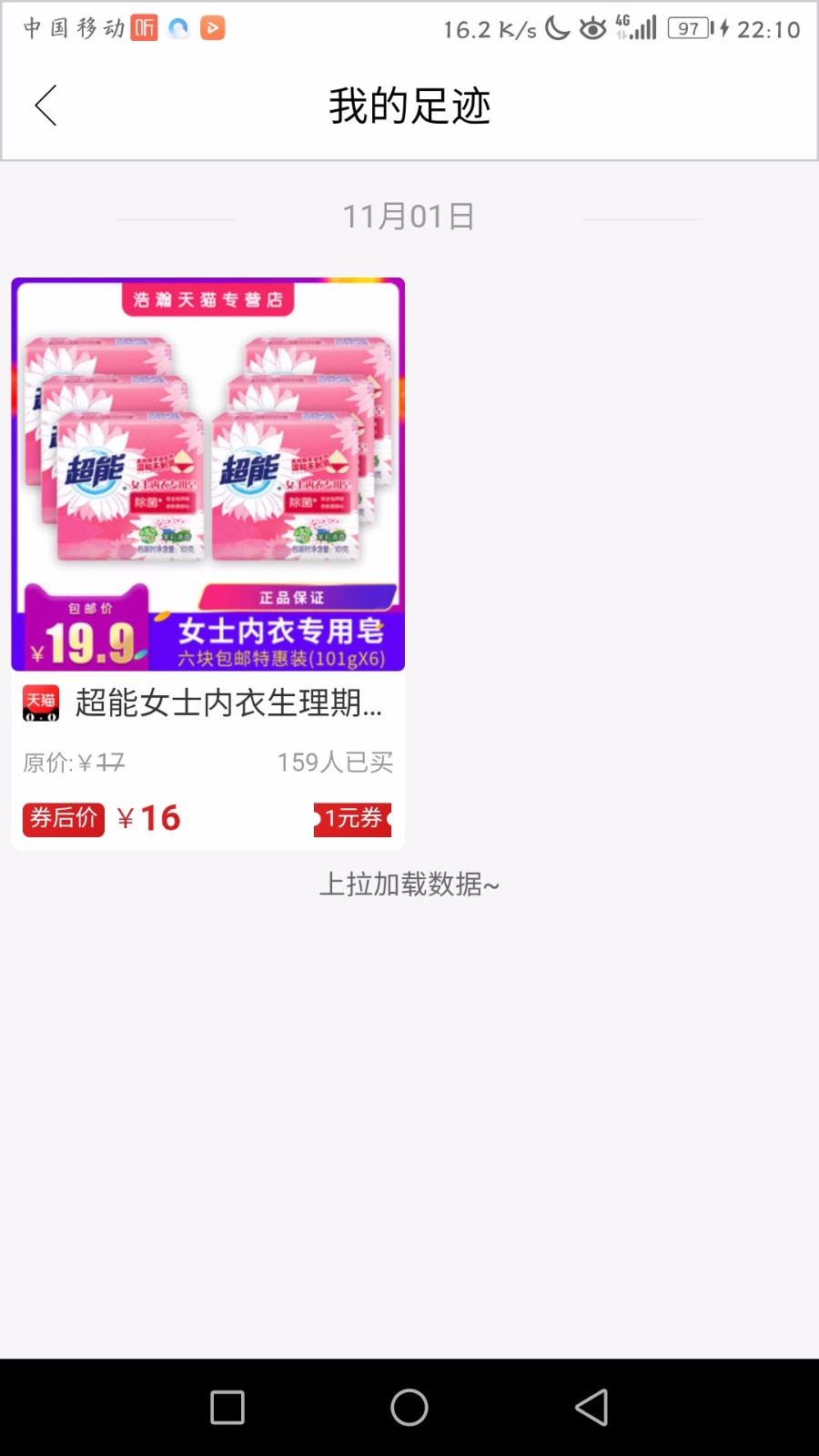This screenshot has width=819, height=1456.
Task: Tap the crossed-out 原价 ¥17 price
Action: (76, 763)
